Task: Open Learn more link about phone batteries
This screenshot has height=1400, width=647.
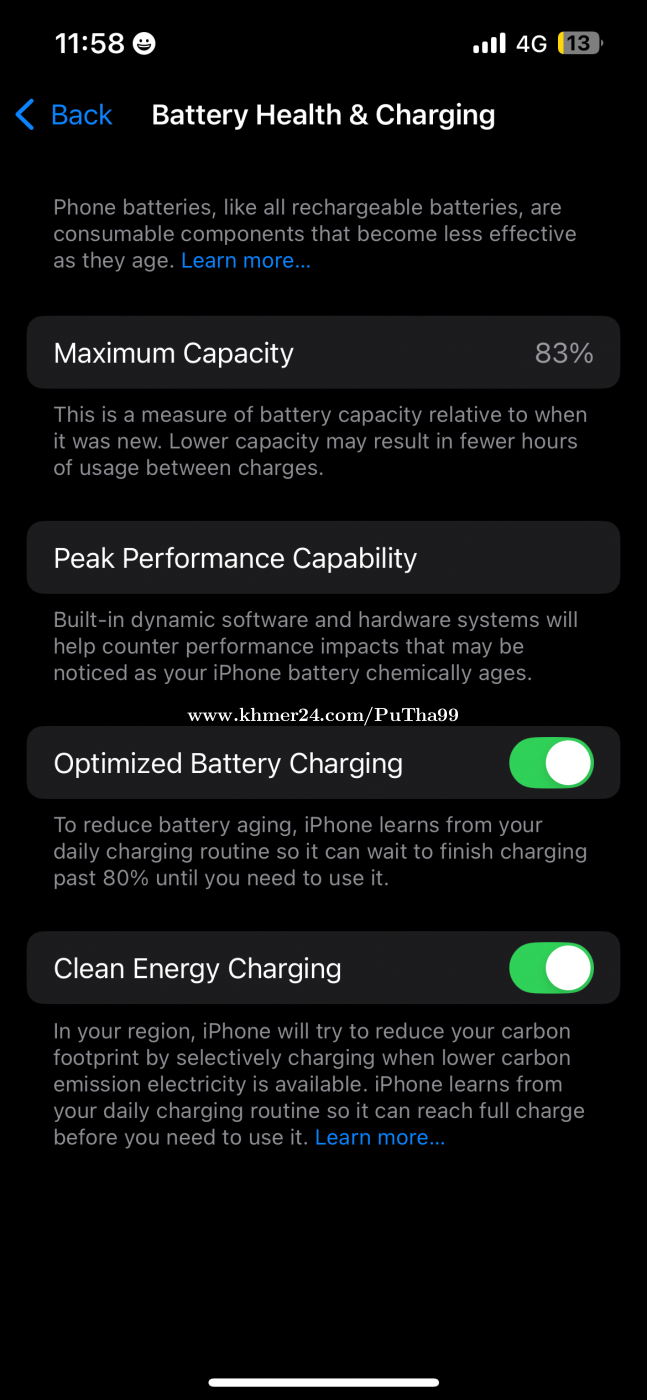Action: (x=246, y=261)
